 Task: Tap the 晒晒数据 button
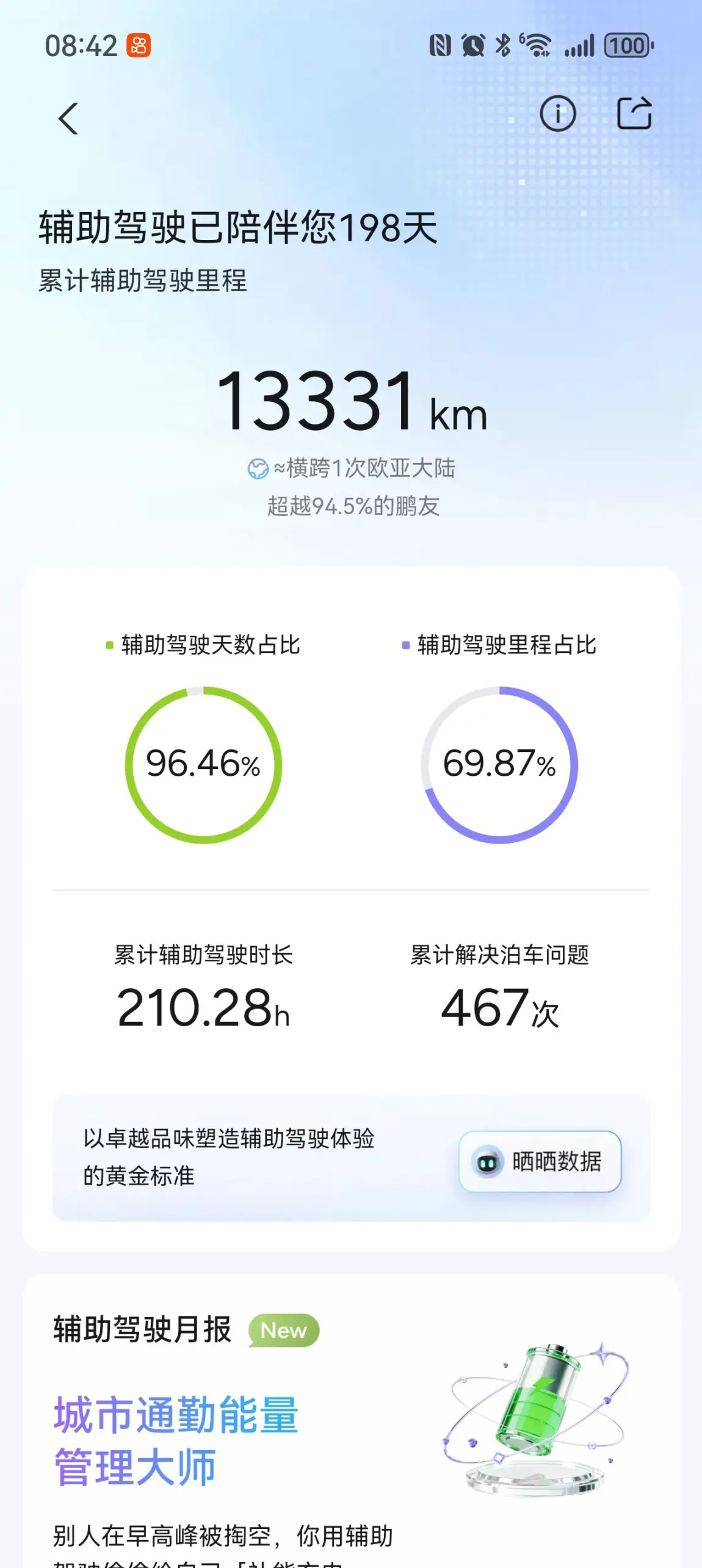tap(540, 1161)
